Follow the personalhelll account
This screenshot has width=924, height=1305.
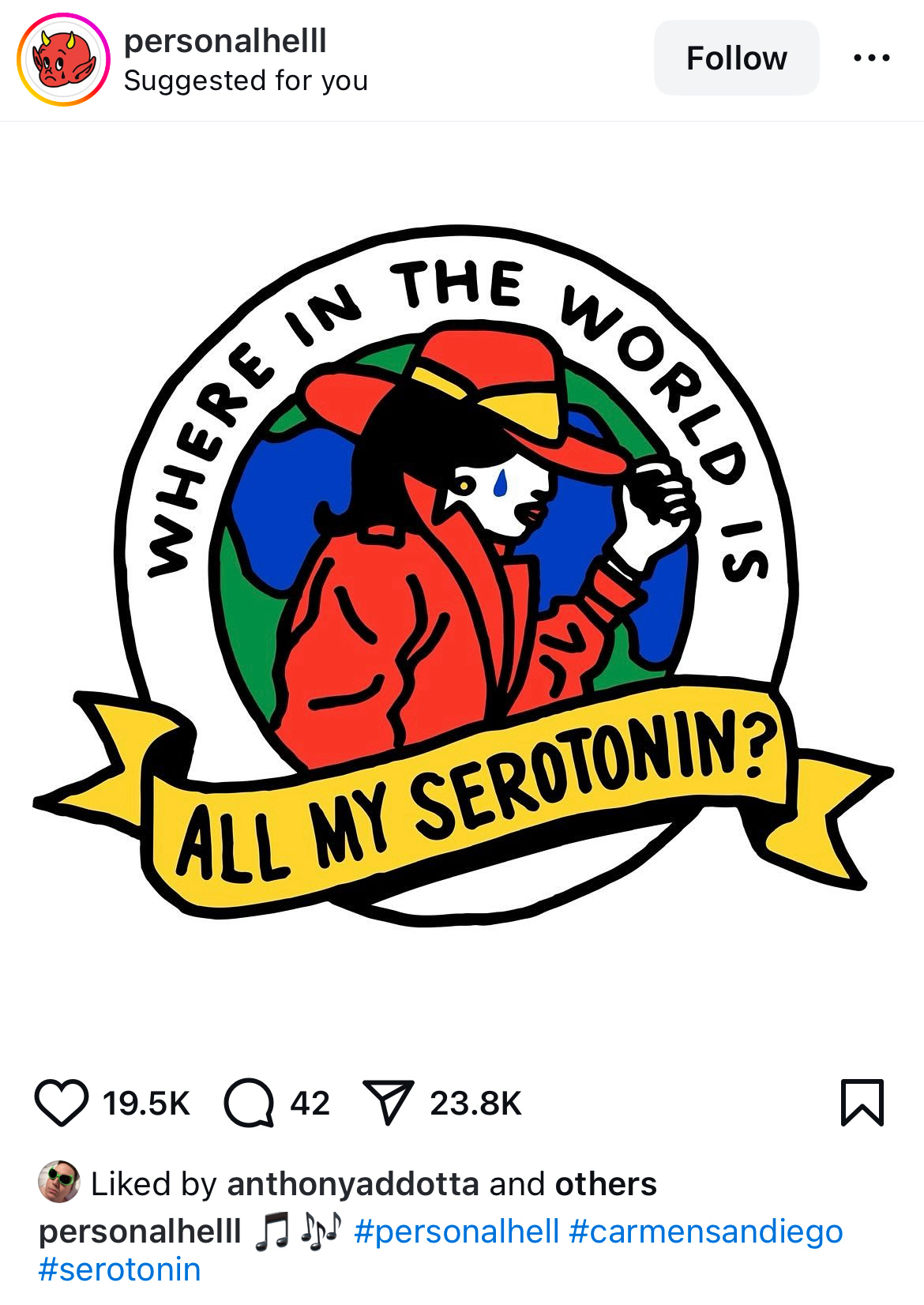736,58
